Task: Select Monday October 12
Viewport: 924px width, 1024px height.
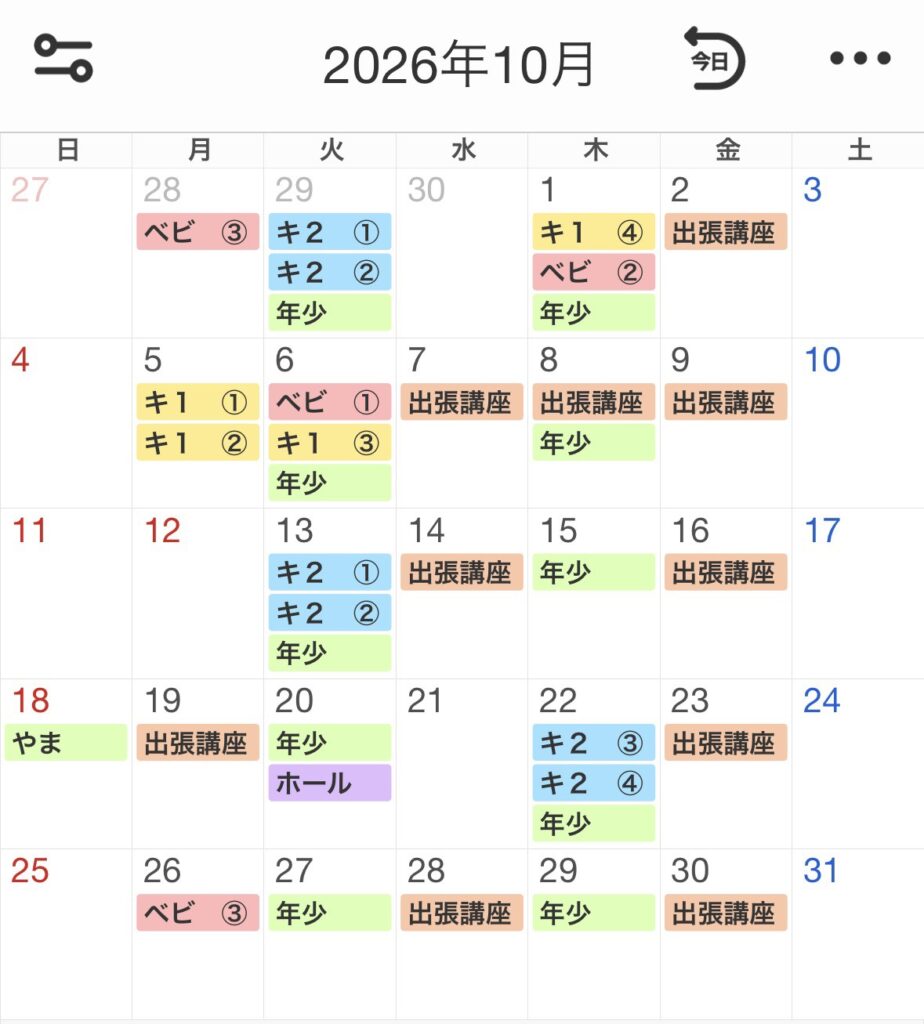Action: point(198,593)
